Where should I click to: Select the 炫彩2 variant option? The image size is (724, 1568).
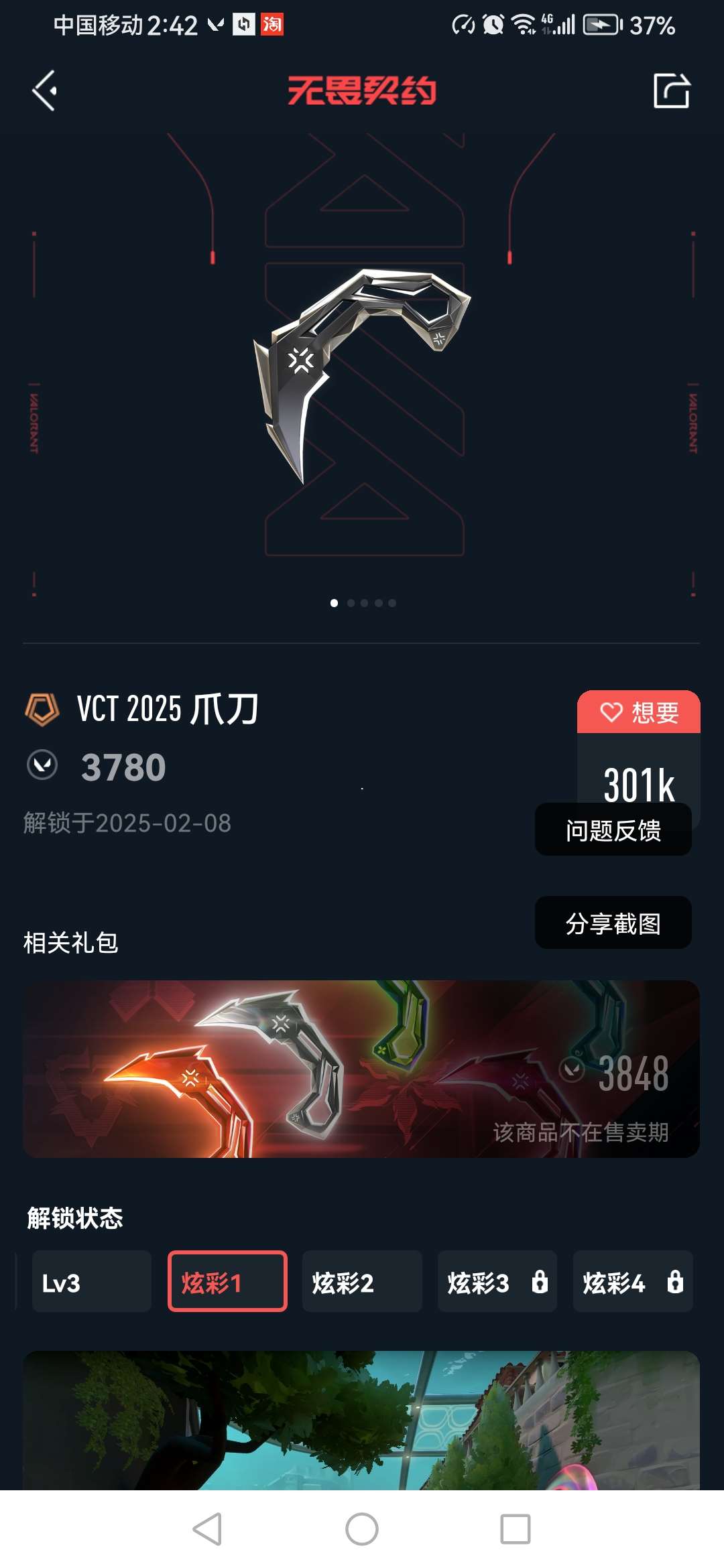[x=362, y=1281]
